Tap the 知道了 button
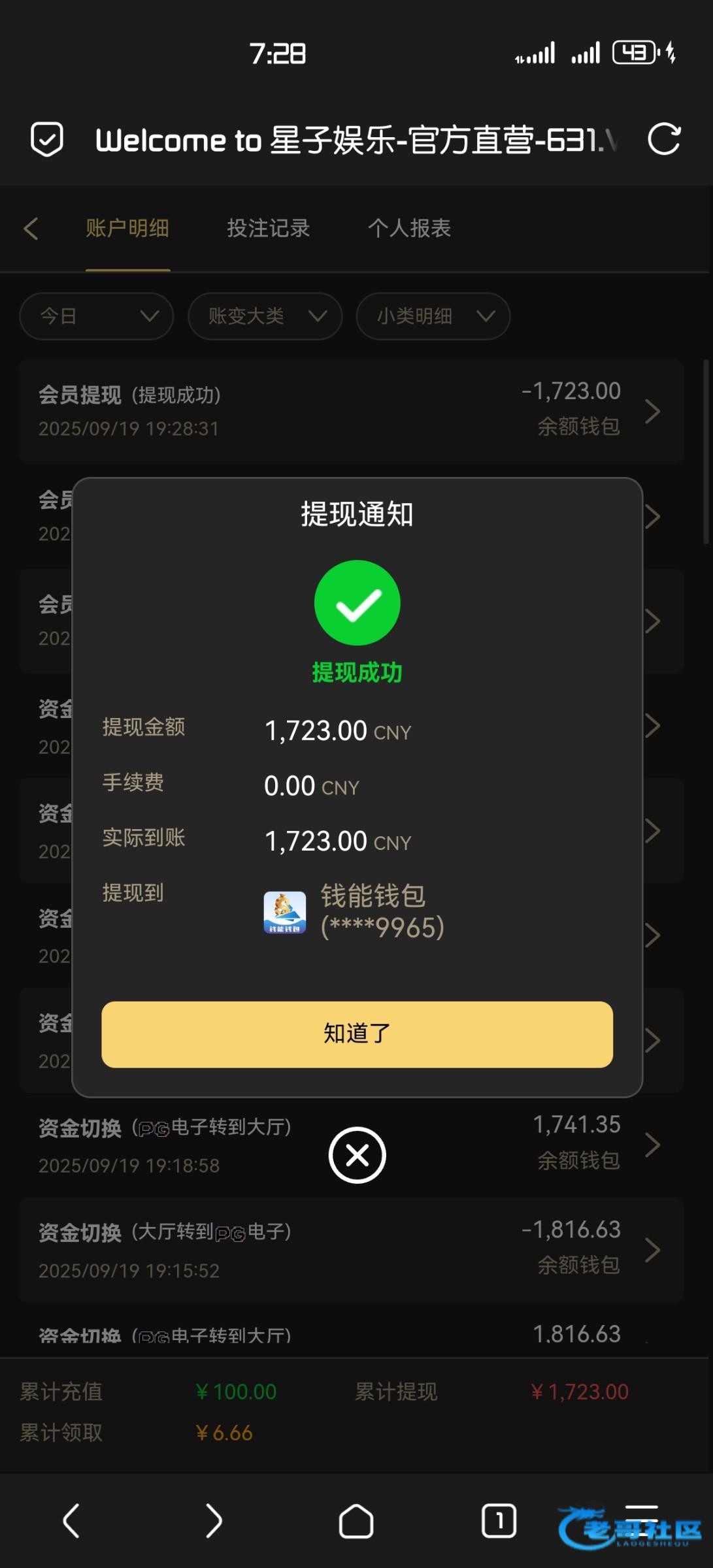 tap(357, 1034)
